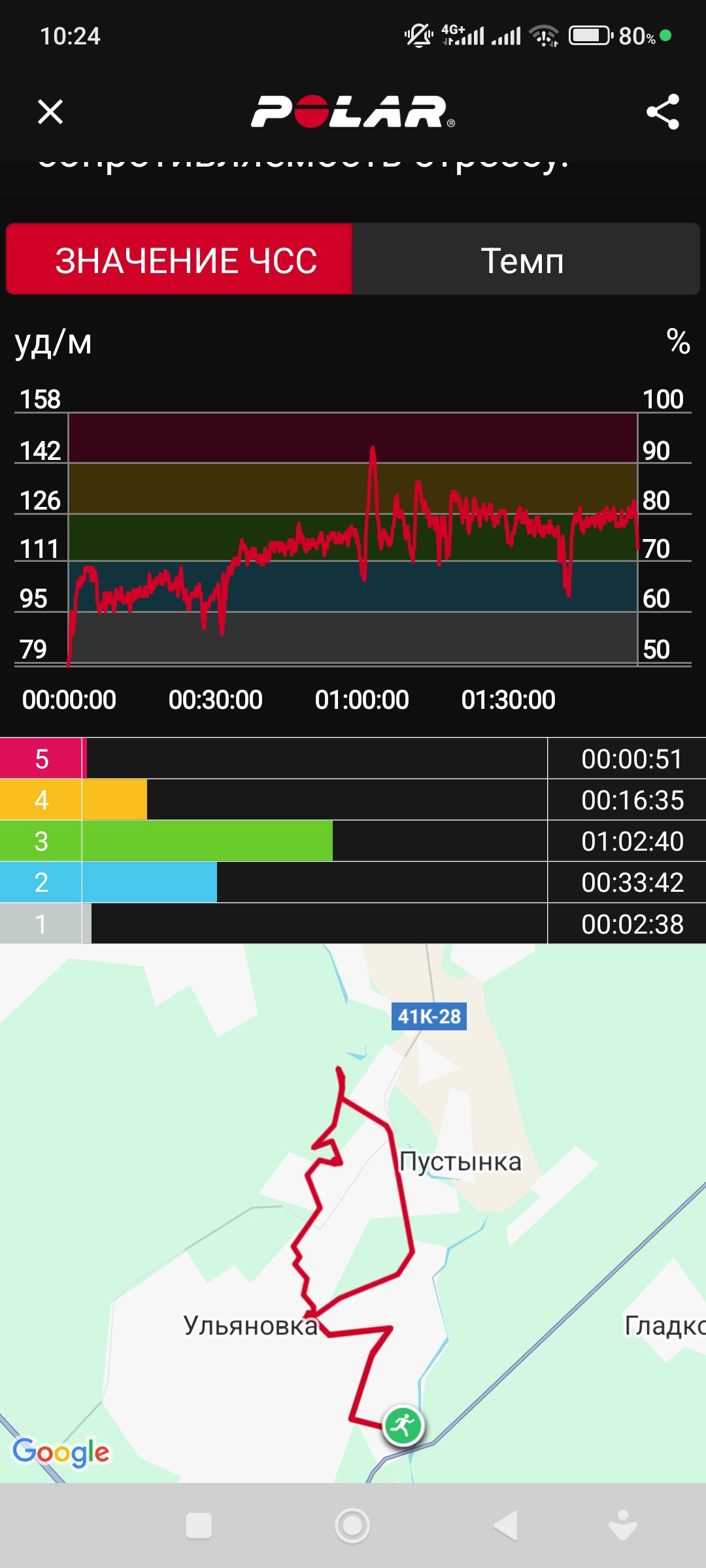Close the training summary view
The height and width of the screenshot is (1568, 706).
50,112
